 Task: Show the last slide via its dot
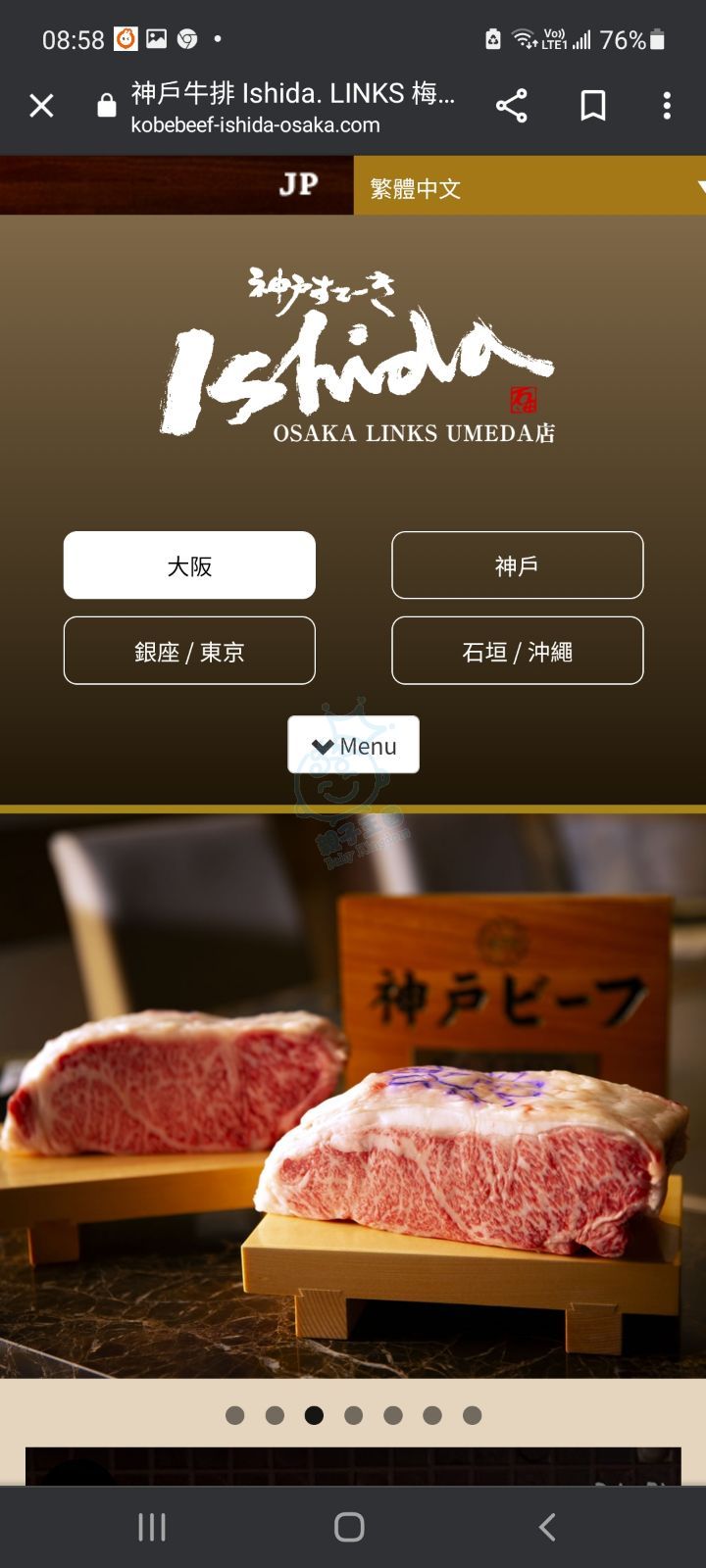click(x=472, y=1415)
